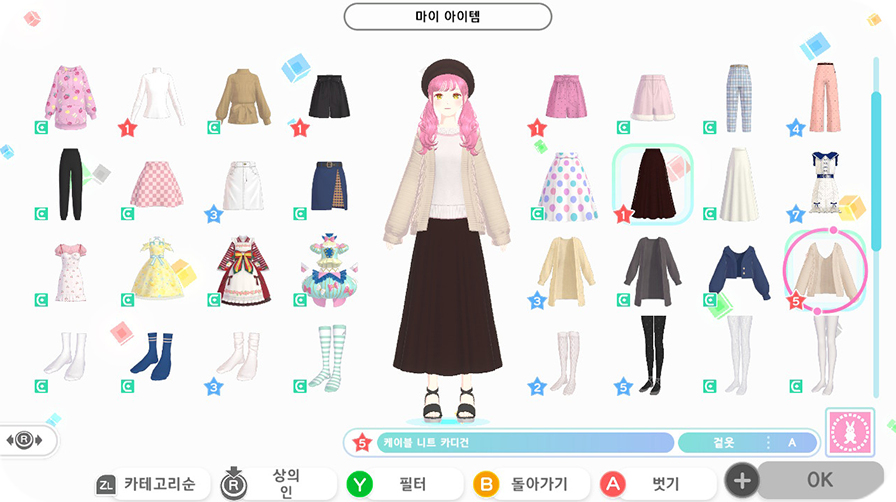Choose the gray long cardigan
The image size is (896, 502).
pyautogui.click(x=651, y=272)
